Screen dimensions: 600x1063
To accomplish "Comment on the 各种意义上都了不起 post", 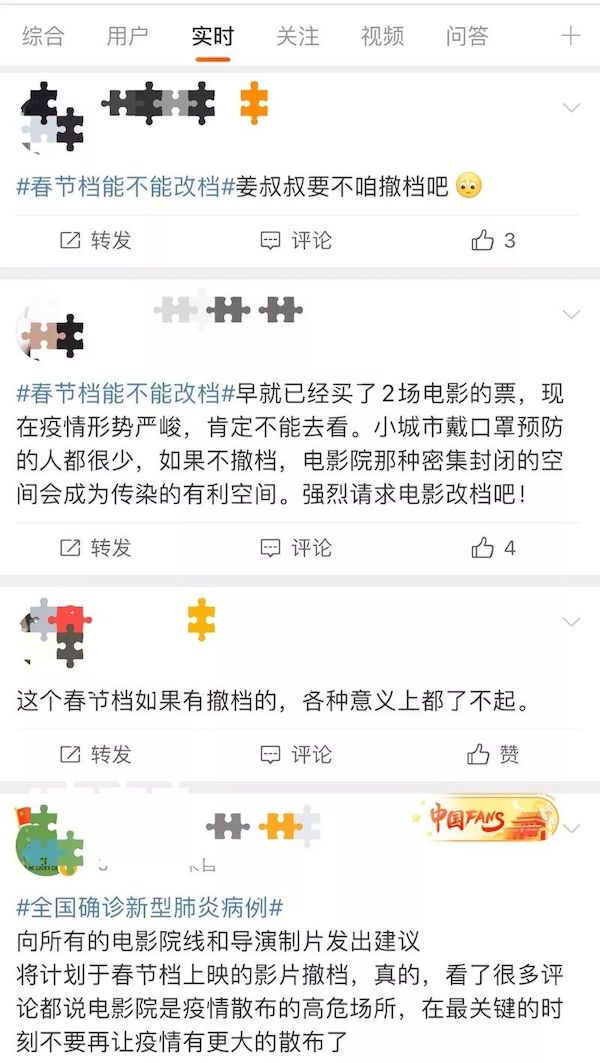I will 296,754.
